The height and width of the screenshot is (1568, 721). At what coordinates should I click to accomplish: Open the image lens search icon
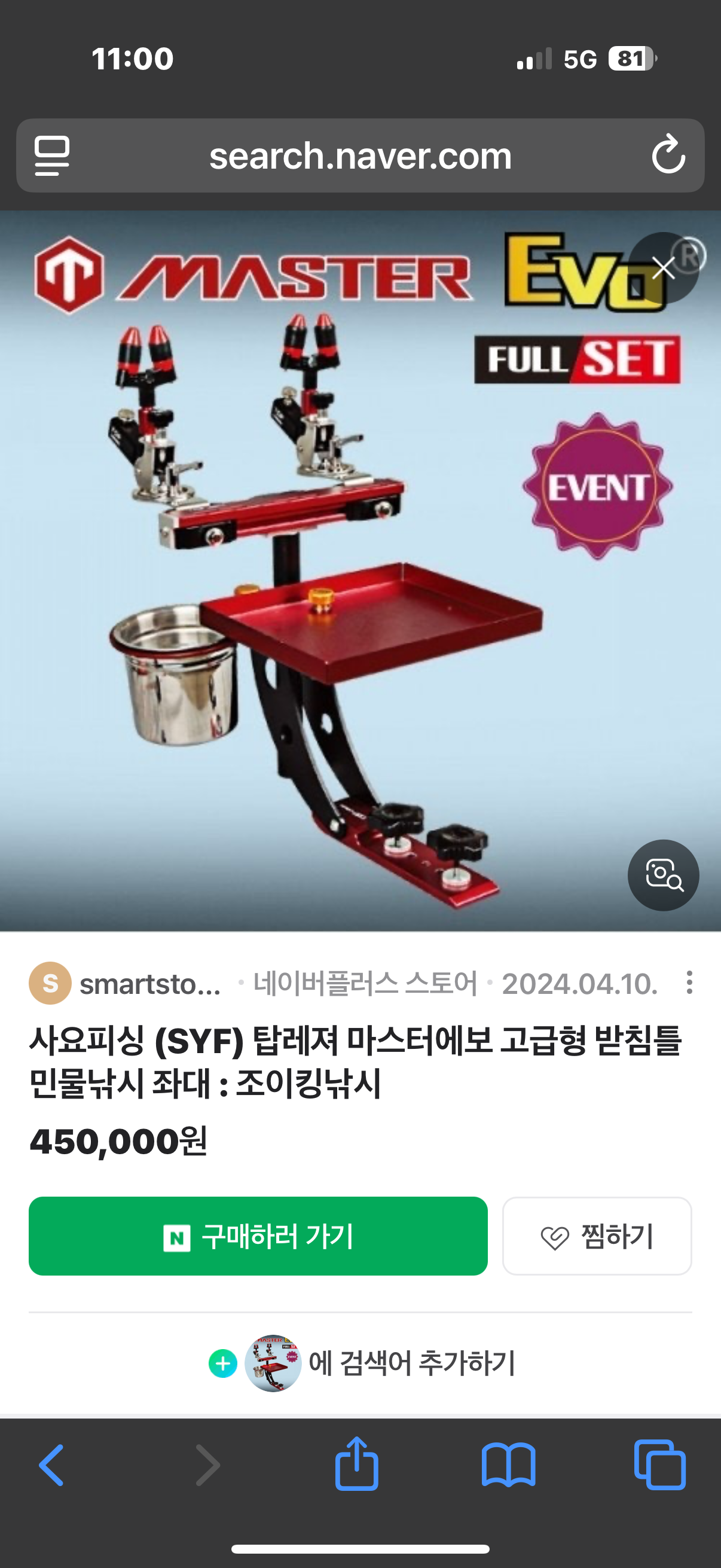click(x=663, y=875)
